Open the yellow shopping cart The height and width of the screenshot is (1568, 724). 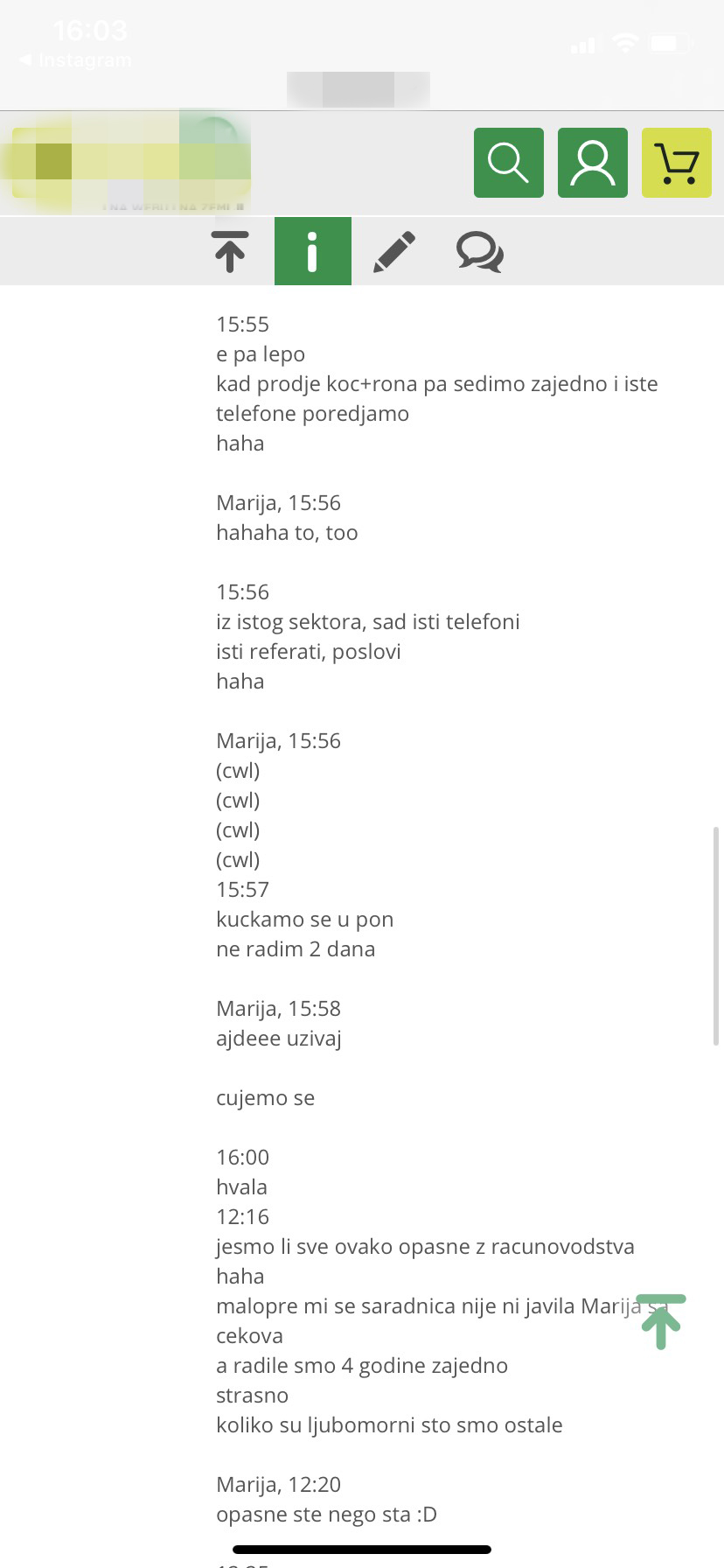click(676, 163)
